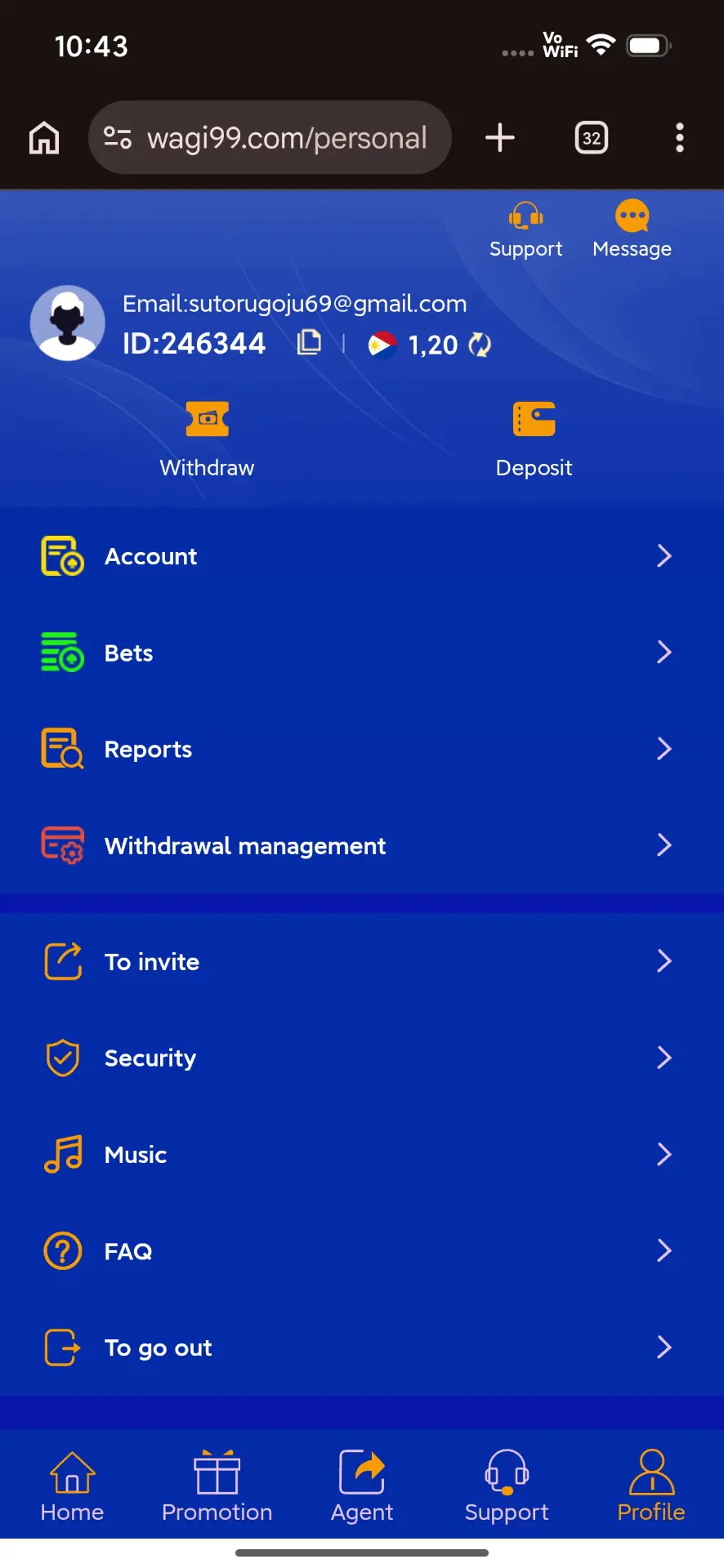Image resolution: width=724 pixels, height=1568 pixels.
Task: Tap the Deposit button
Action: pyautogui.click(x=534, y=439)
